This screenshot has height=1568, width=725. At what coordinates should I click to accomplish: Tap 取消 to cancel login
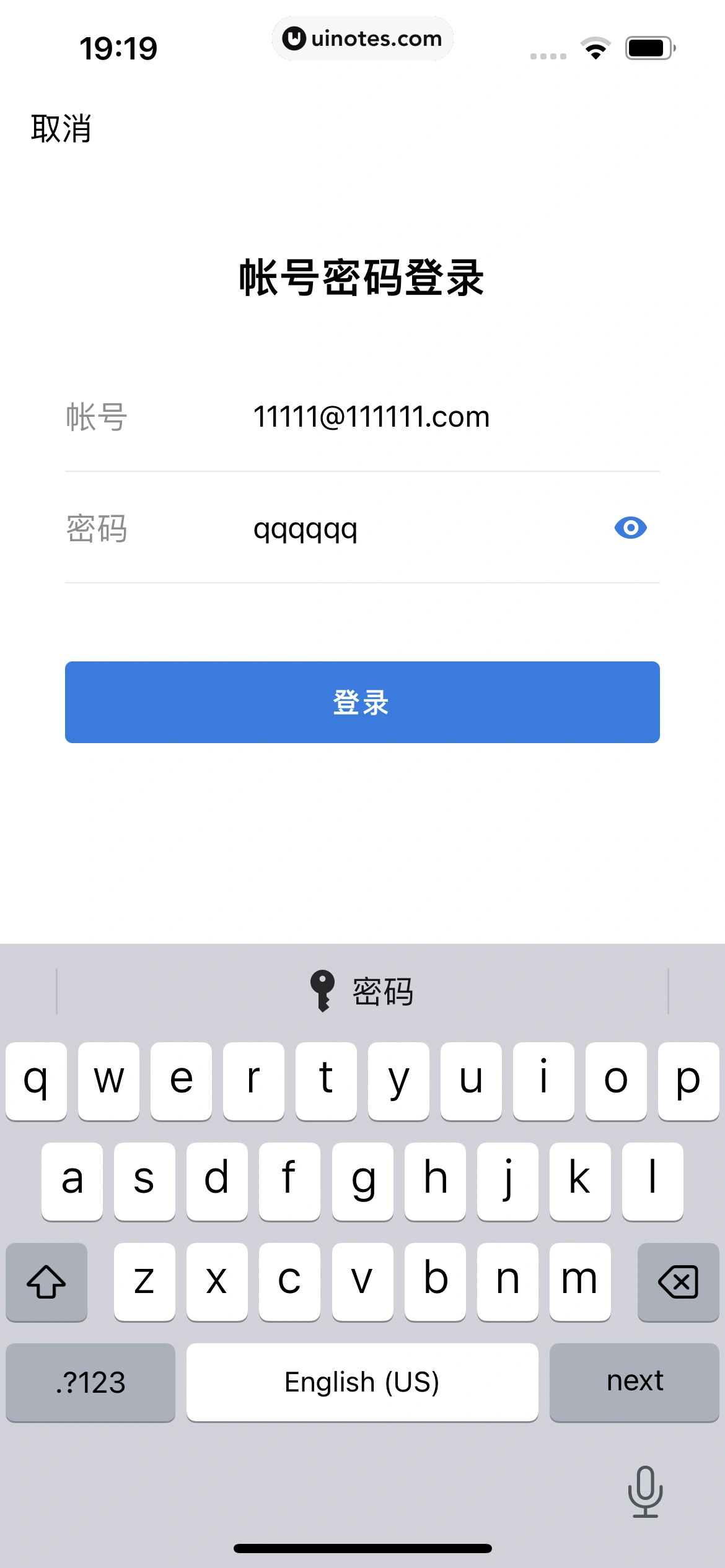61,129
